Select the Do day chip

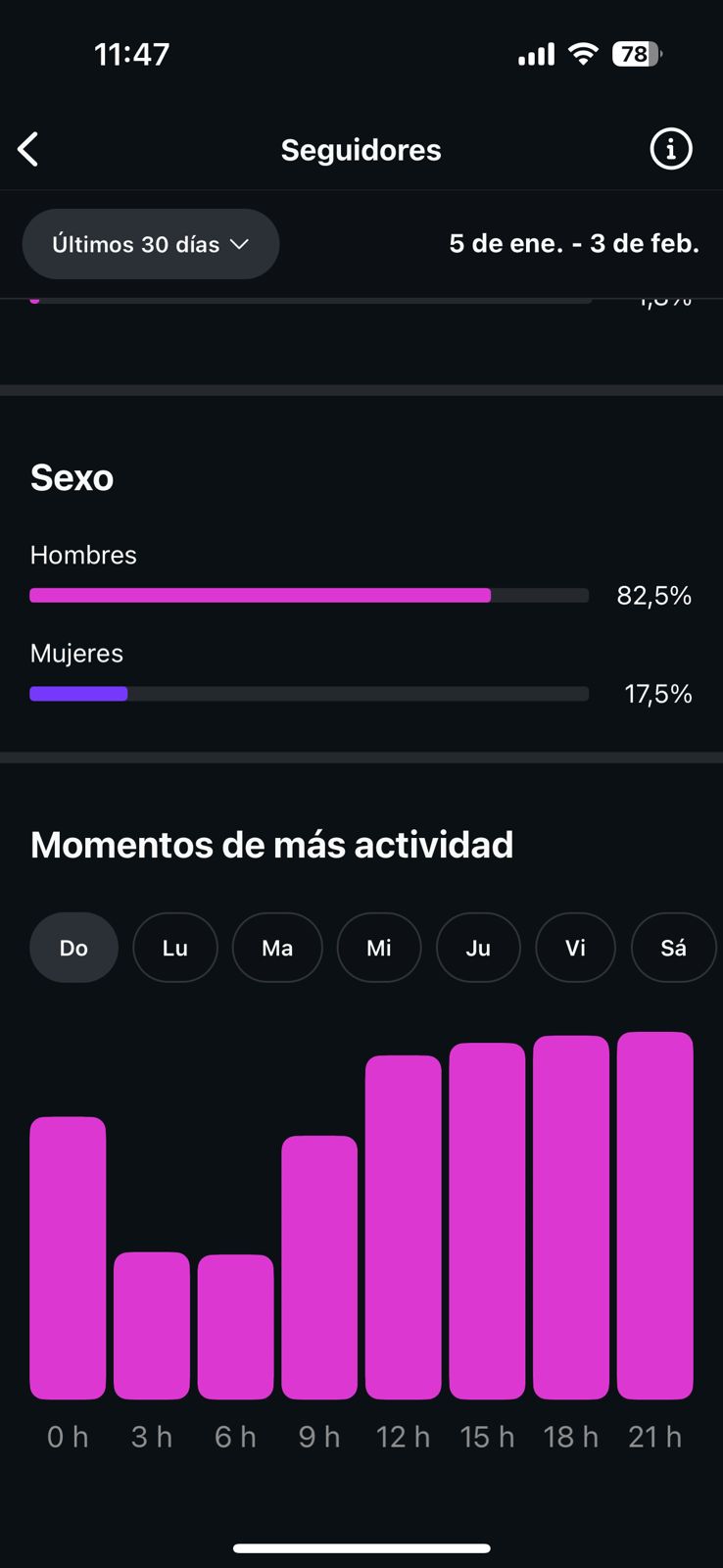pyautogui.click(x=73, y=948)
